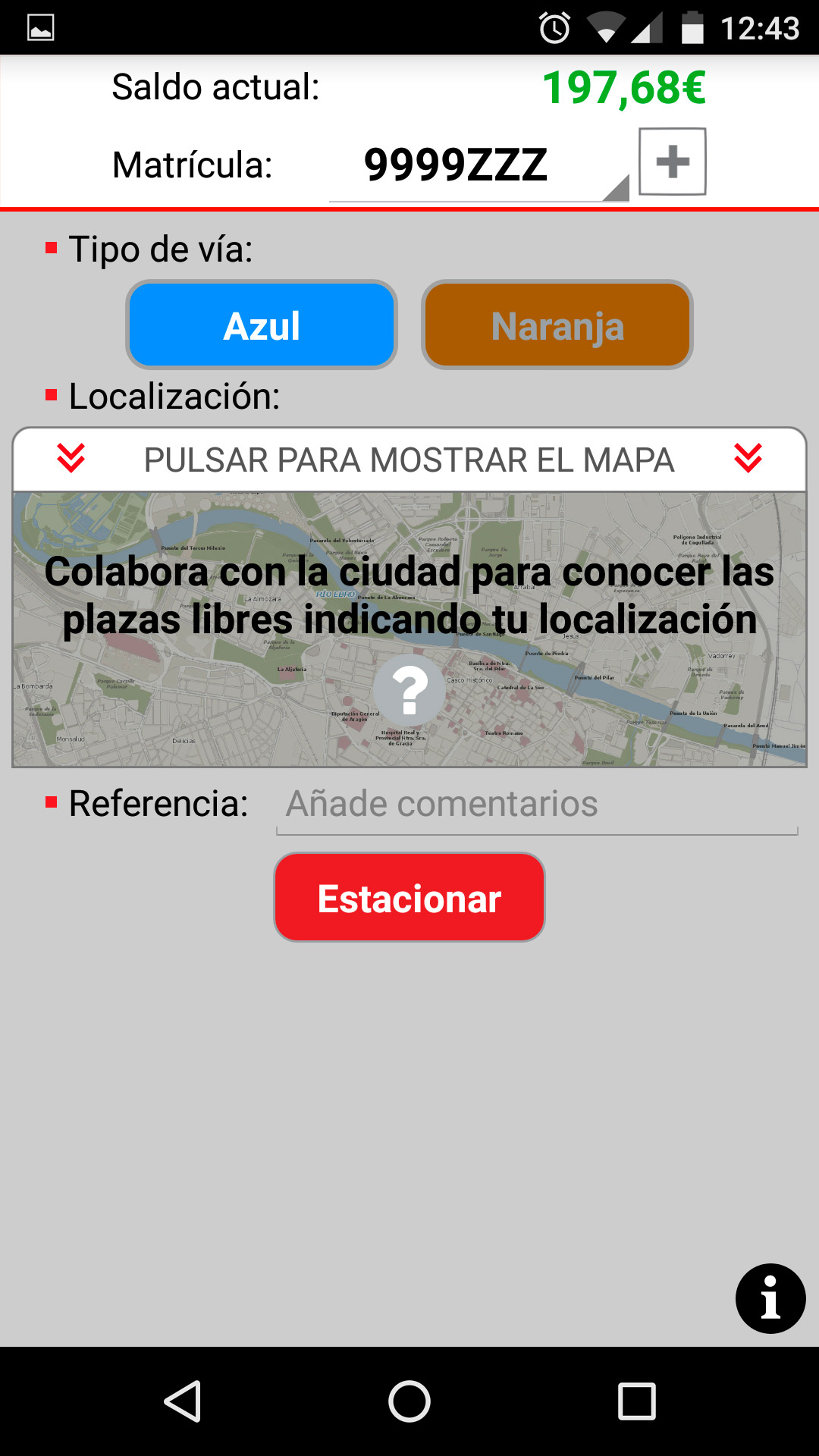Tap the question mark on the map
Image resolution: width=819 pixels, height=1456 pixels.
click(409, 690)
